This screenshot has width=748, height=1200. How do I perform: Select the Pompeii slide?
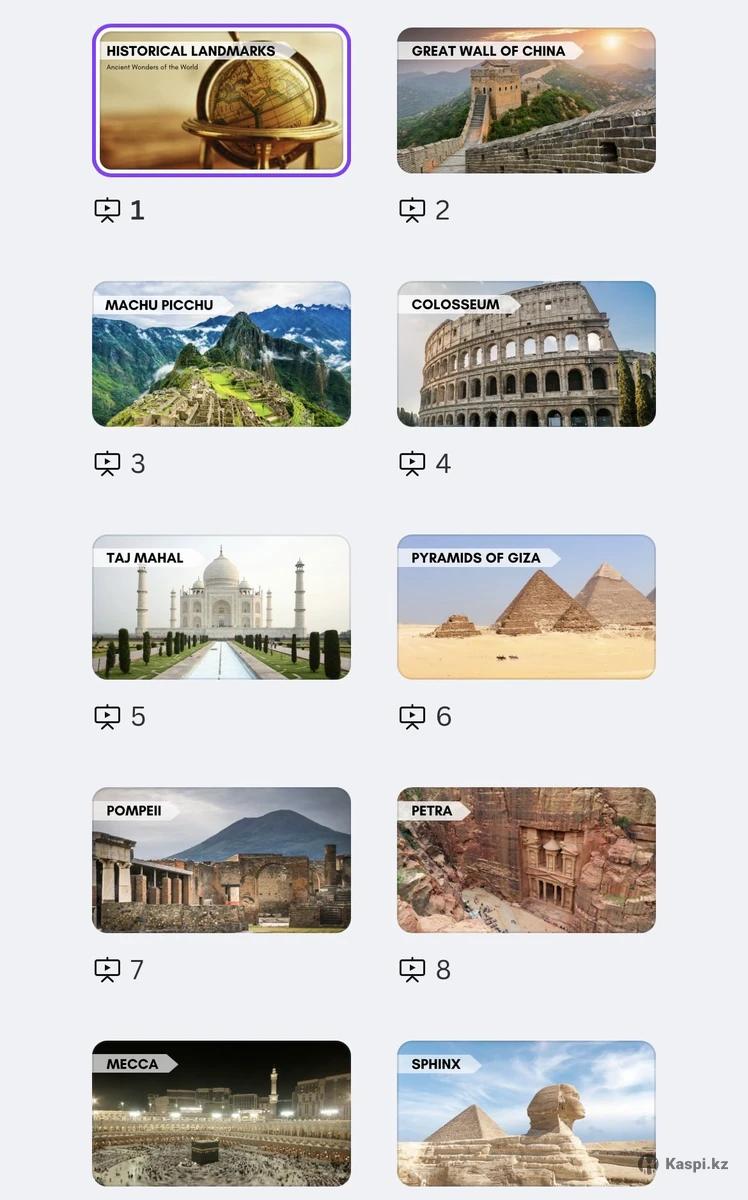point(221,860)
